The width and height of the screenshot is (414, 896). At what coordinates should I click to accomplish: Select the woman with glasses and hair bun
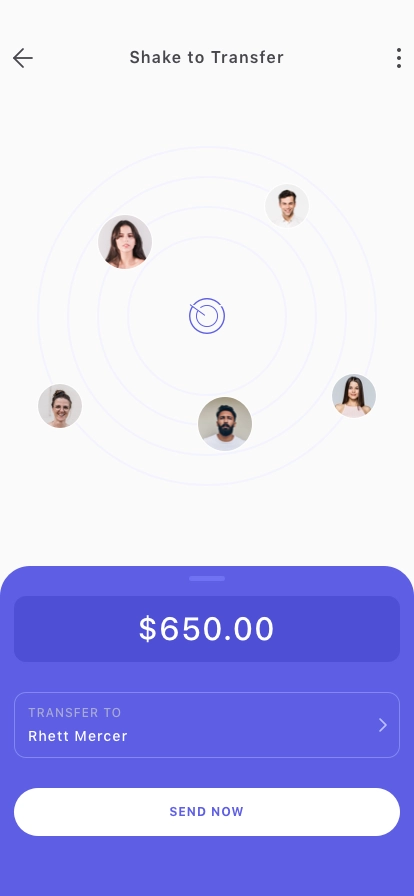tap(60, 406)
